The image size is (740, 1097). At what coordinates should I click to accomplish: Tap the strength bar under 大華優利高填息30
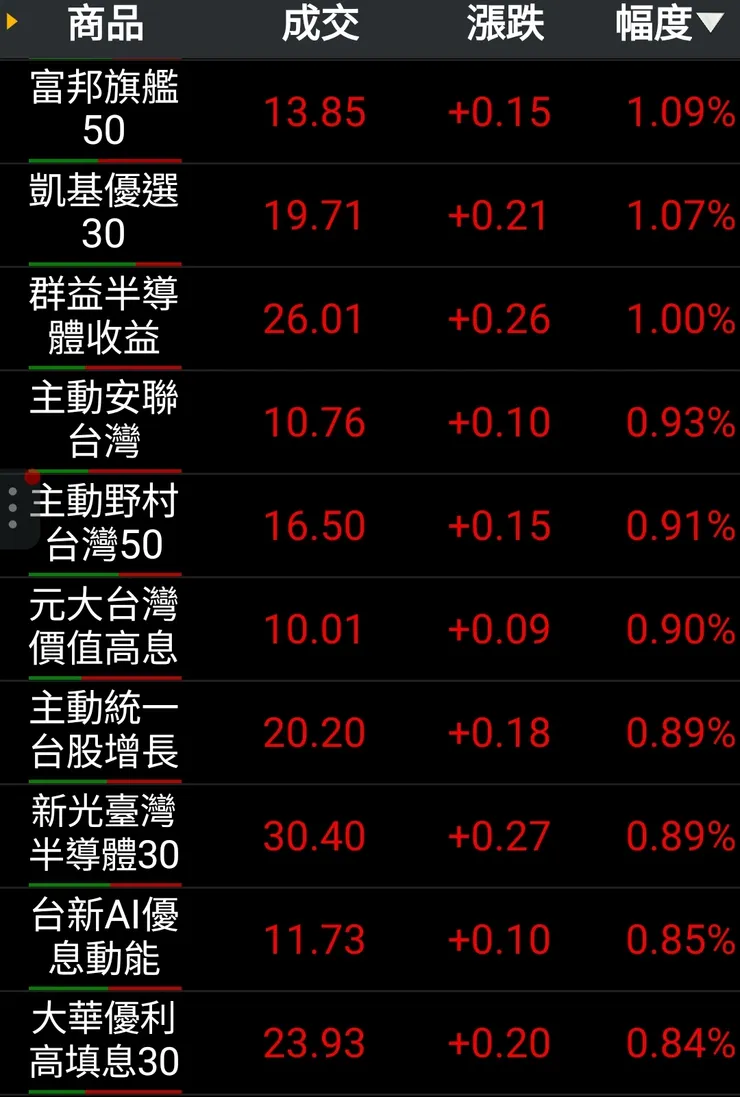coord(105,1092)
